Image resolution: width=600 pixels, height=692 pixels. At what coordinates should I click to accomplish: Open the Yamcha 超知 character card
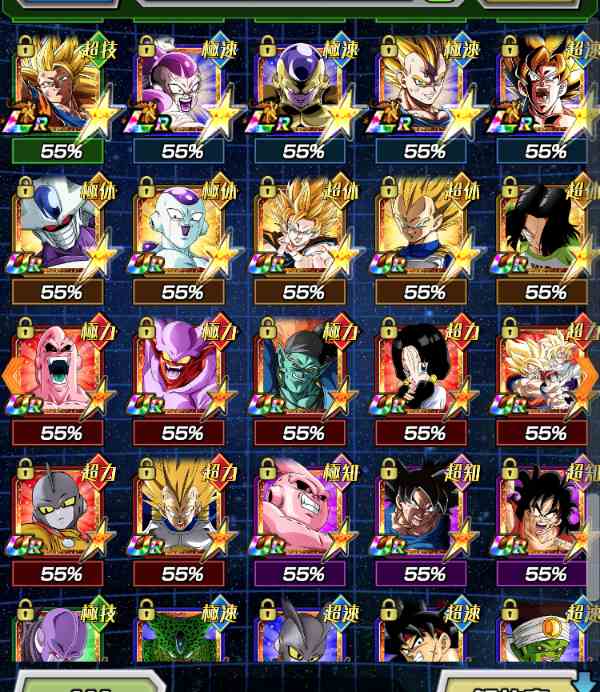click(x=545, y=515)
